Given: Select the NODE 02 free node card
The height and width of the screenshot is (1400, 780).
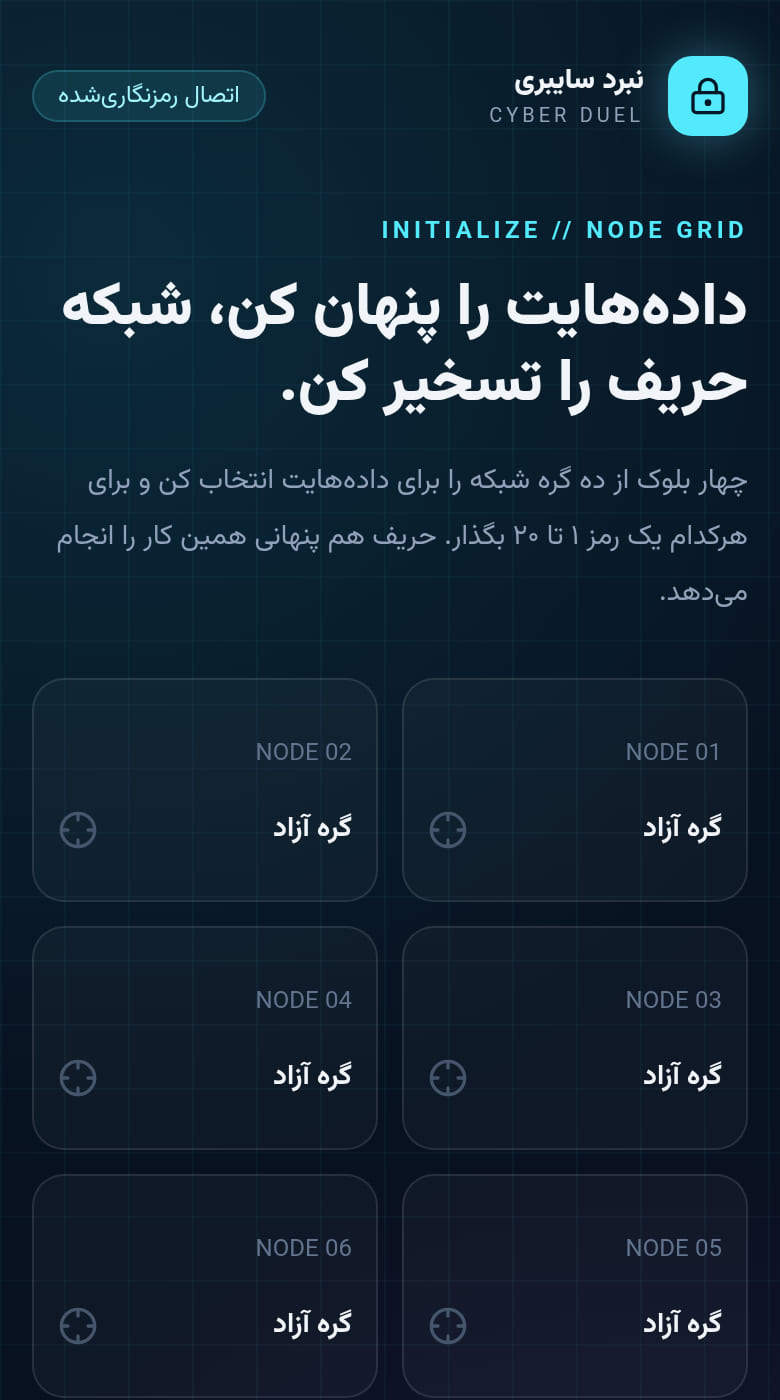Looking at the screenshot, I should 205,790.
